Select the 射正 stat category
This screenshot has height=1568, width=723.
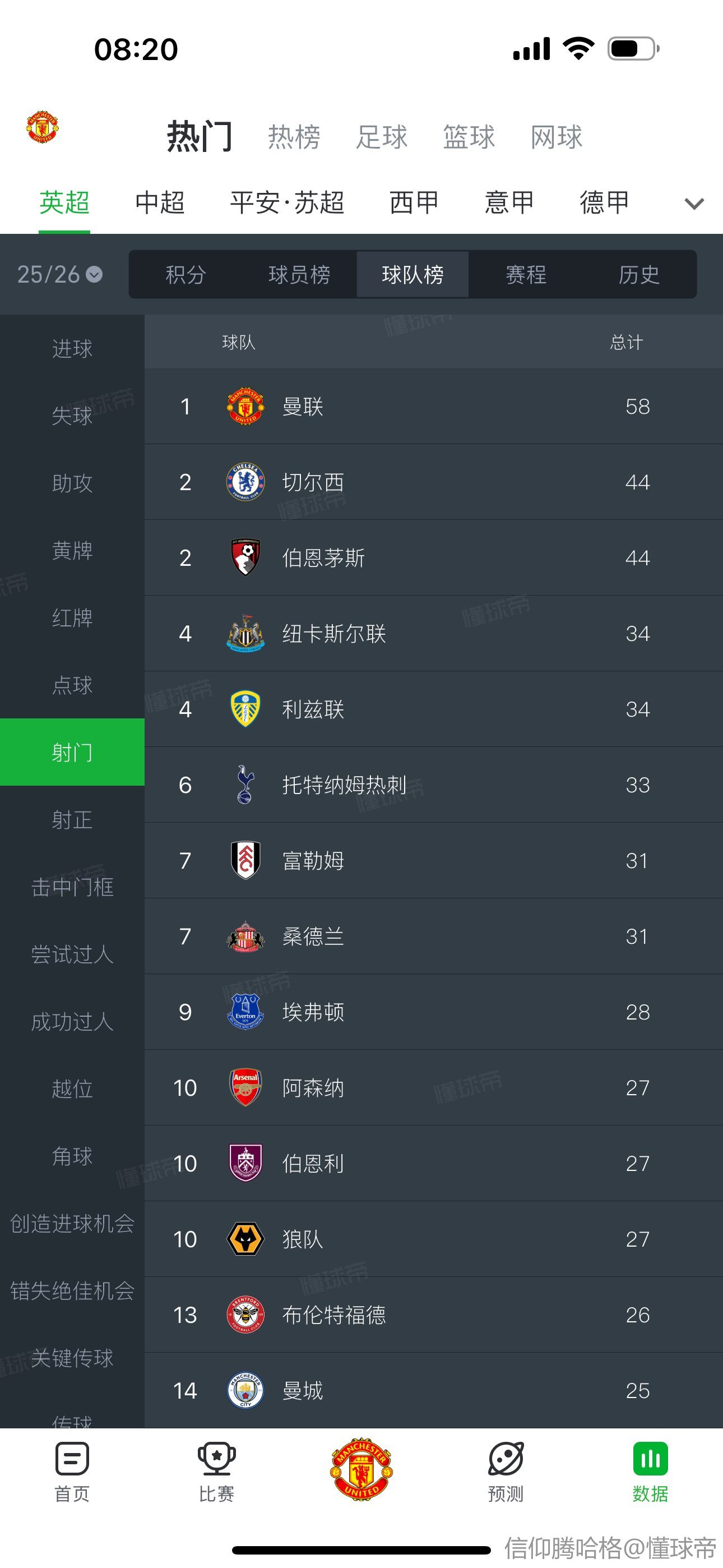(72, 820)
